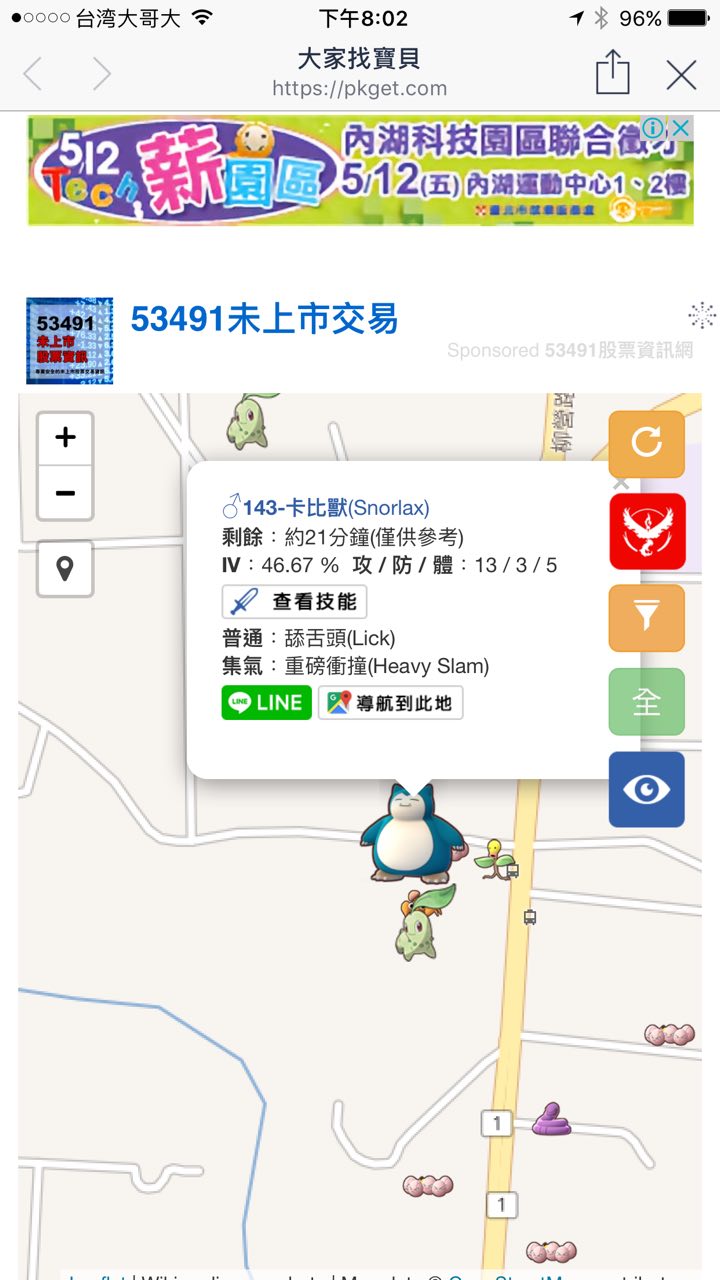The image size is (720, 1280).
Task: Open the red team Valor button
Action: point(647,531)
